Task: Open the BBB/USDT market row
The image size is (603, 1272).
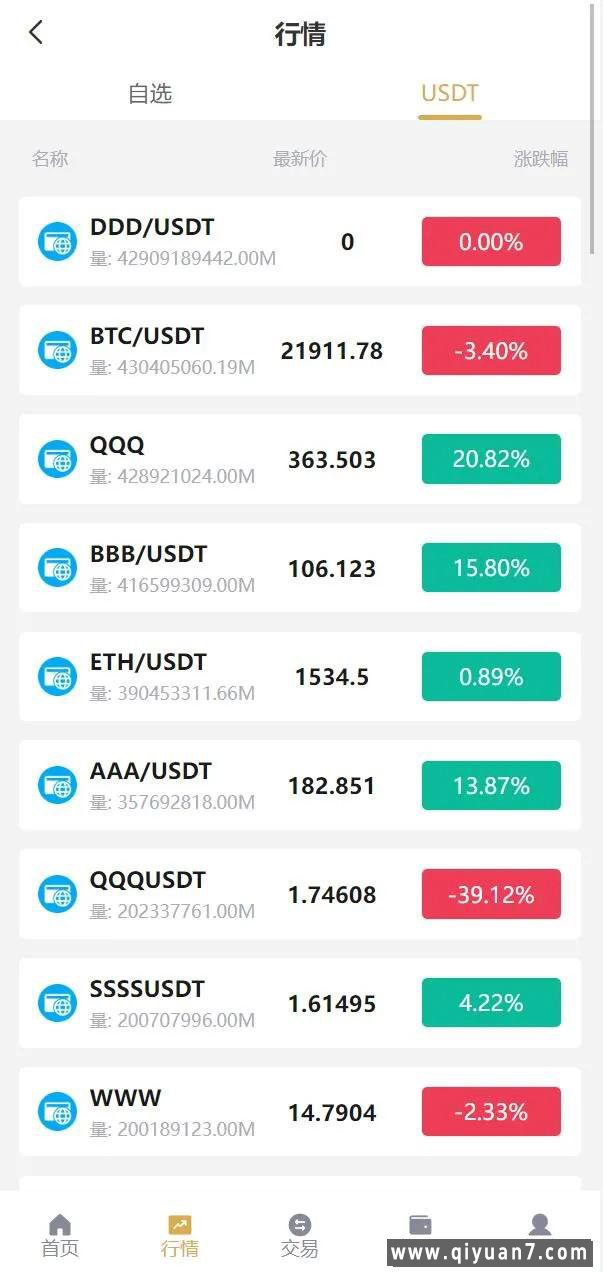Action: tap(300, 568)
